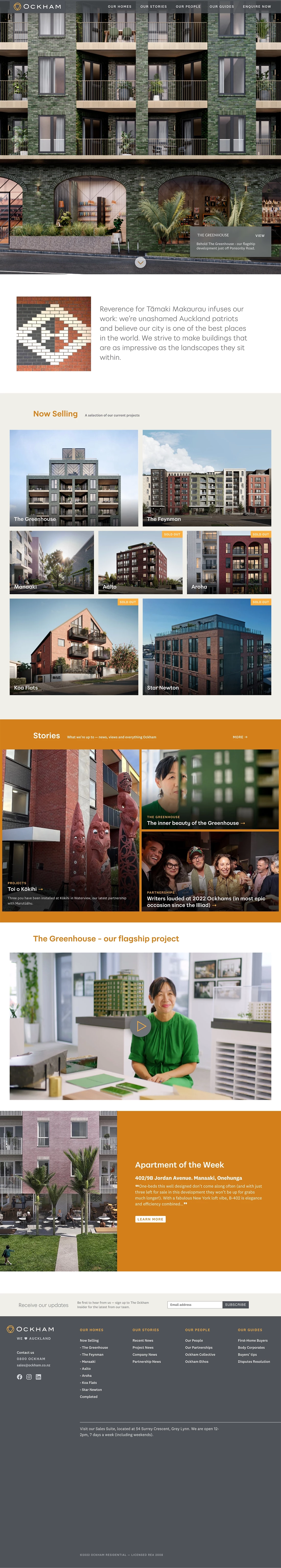Open The Feynman project tile
281x1568 pixels.
point(207,478)
